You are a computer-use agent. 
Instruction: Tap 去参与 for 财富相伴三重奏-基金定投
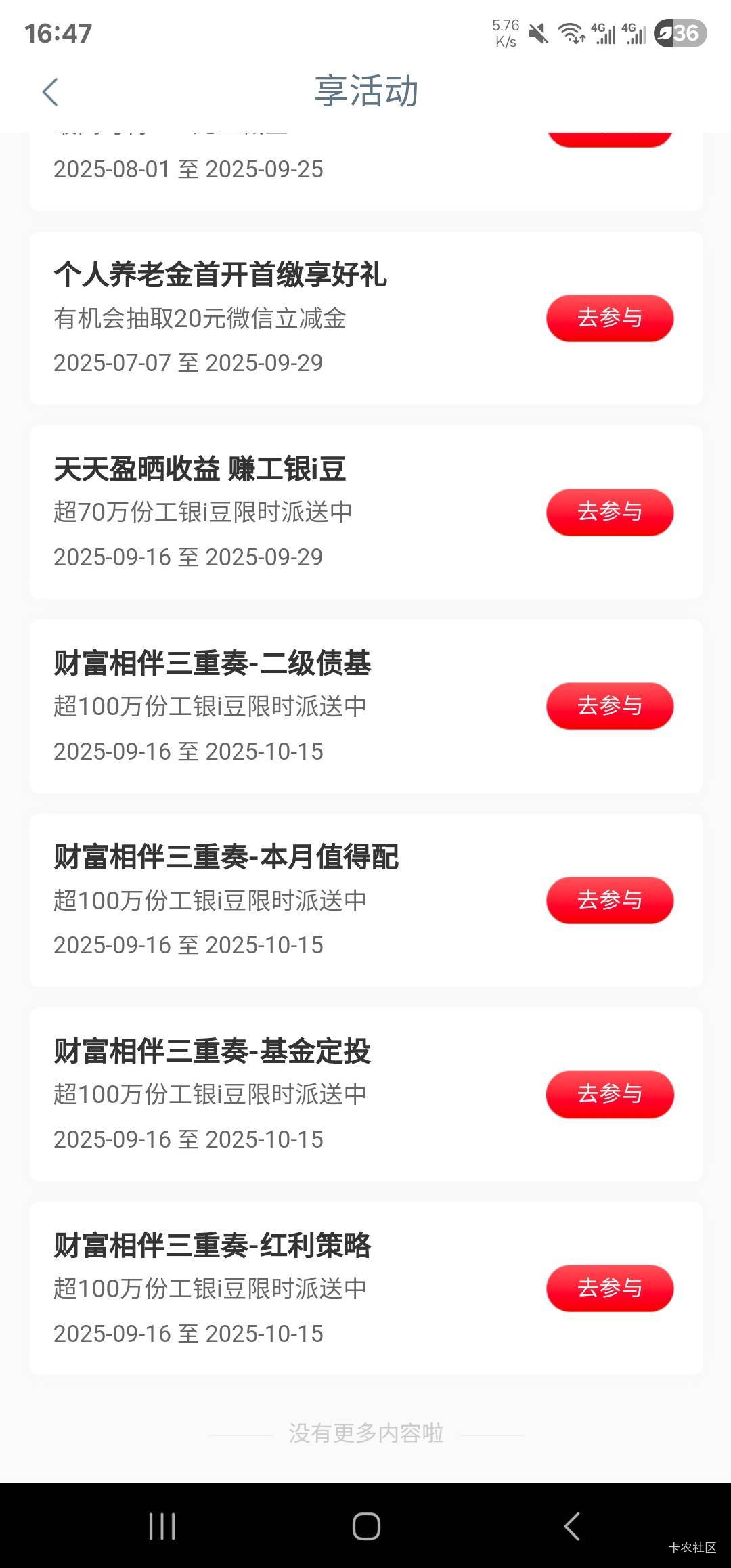[x=610, y=1094]
